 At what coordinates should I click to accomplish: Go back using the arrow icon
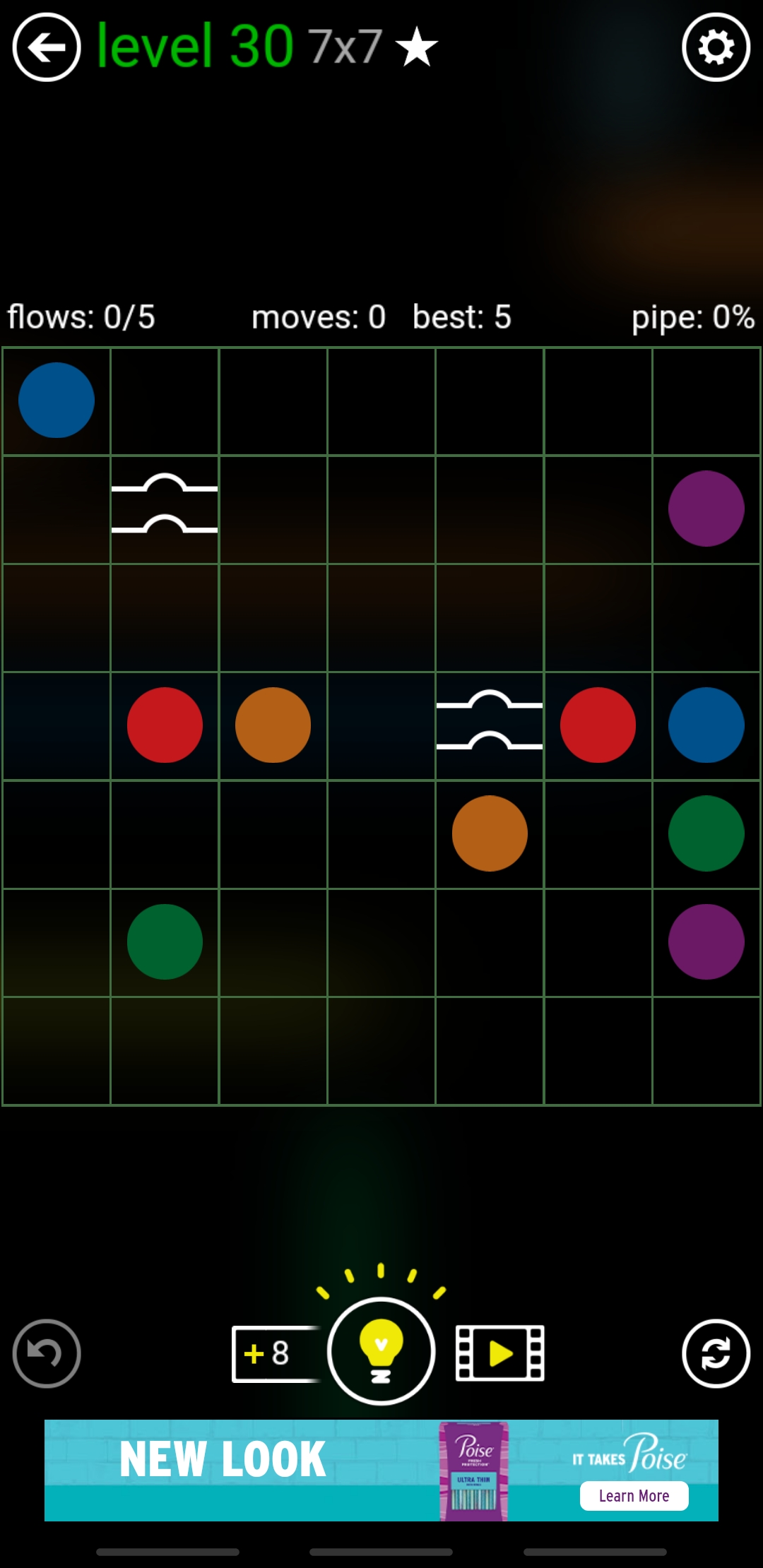[47, 48]
